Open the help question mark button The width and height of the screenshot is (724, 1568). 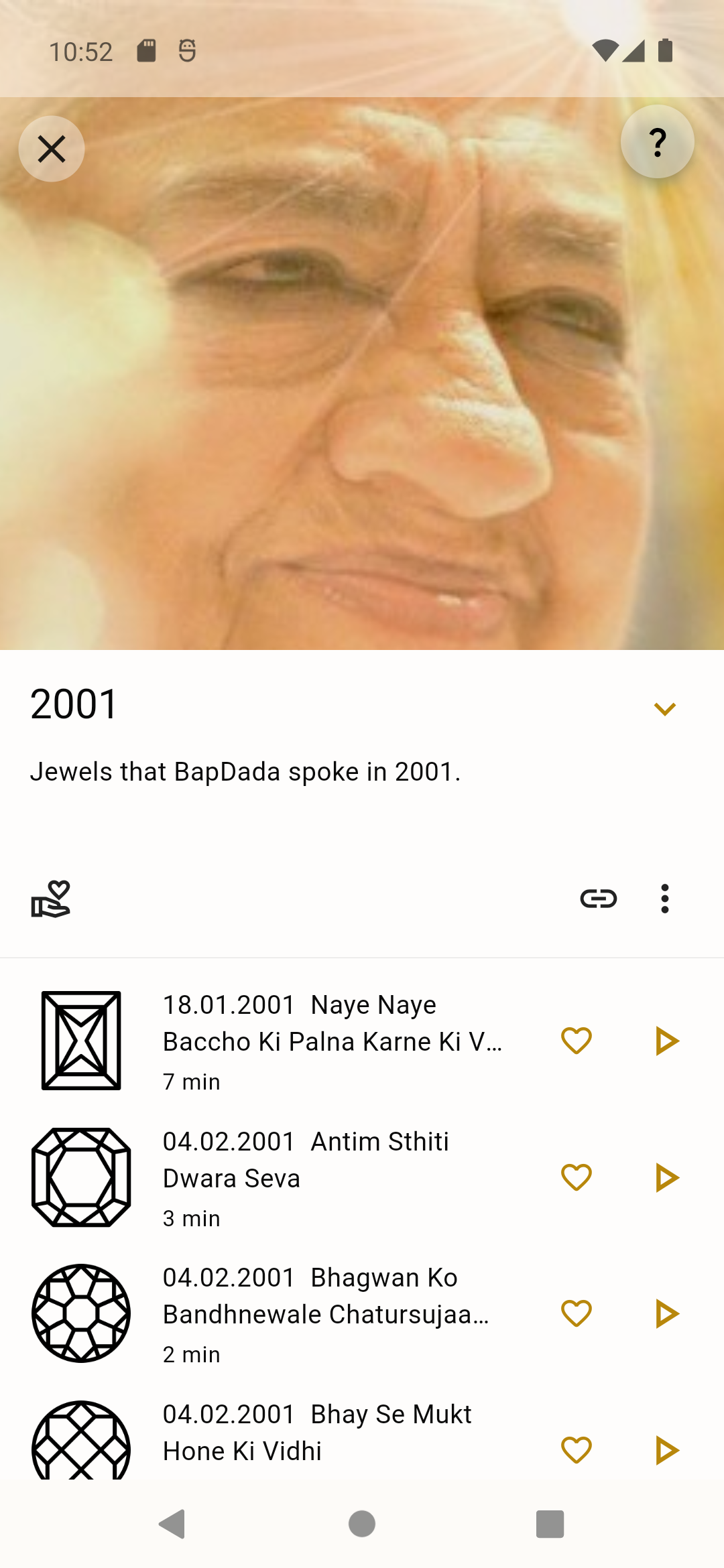(657, 142)
